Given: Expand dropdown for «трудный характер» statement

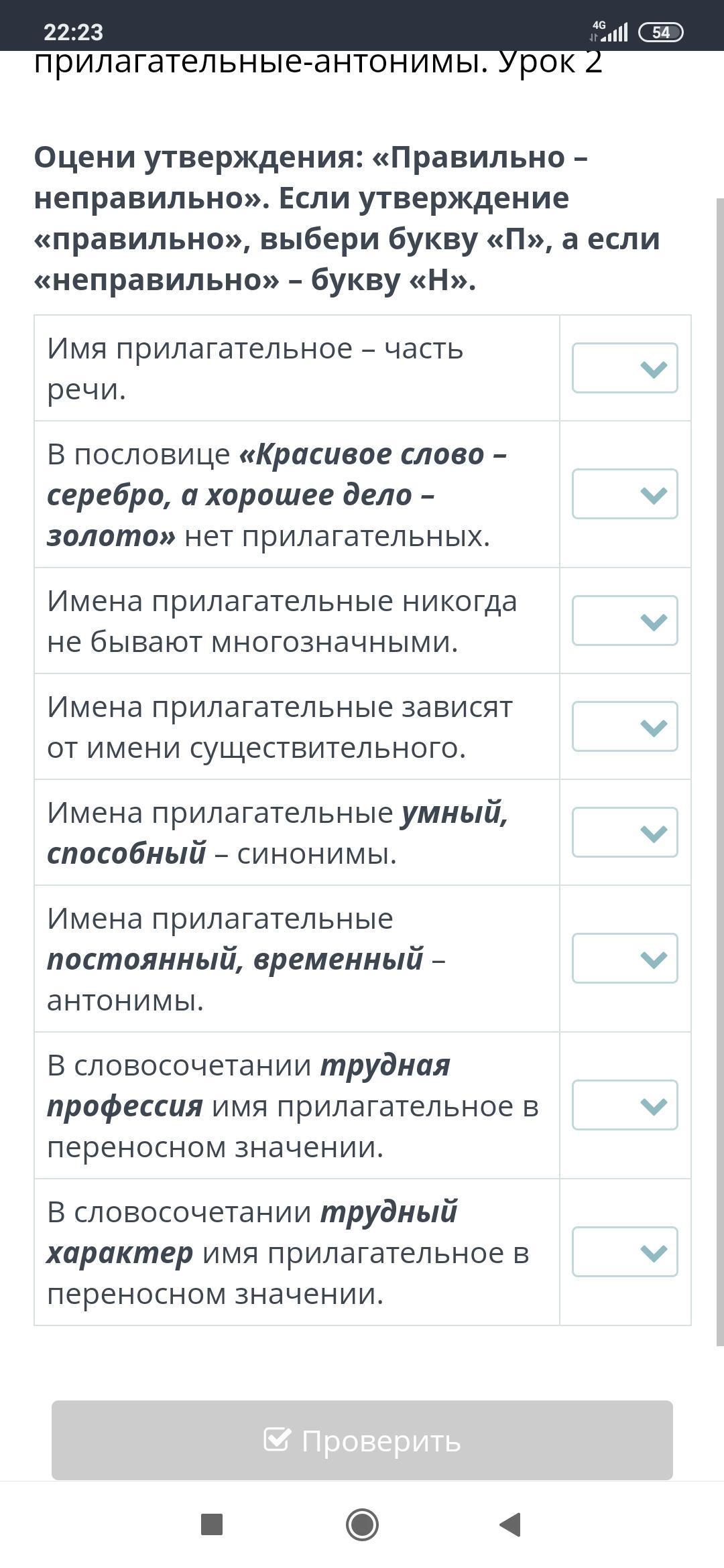Looking at the screenshot, I should (x=625, y=1252).
